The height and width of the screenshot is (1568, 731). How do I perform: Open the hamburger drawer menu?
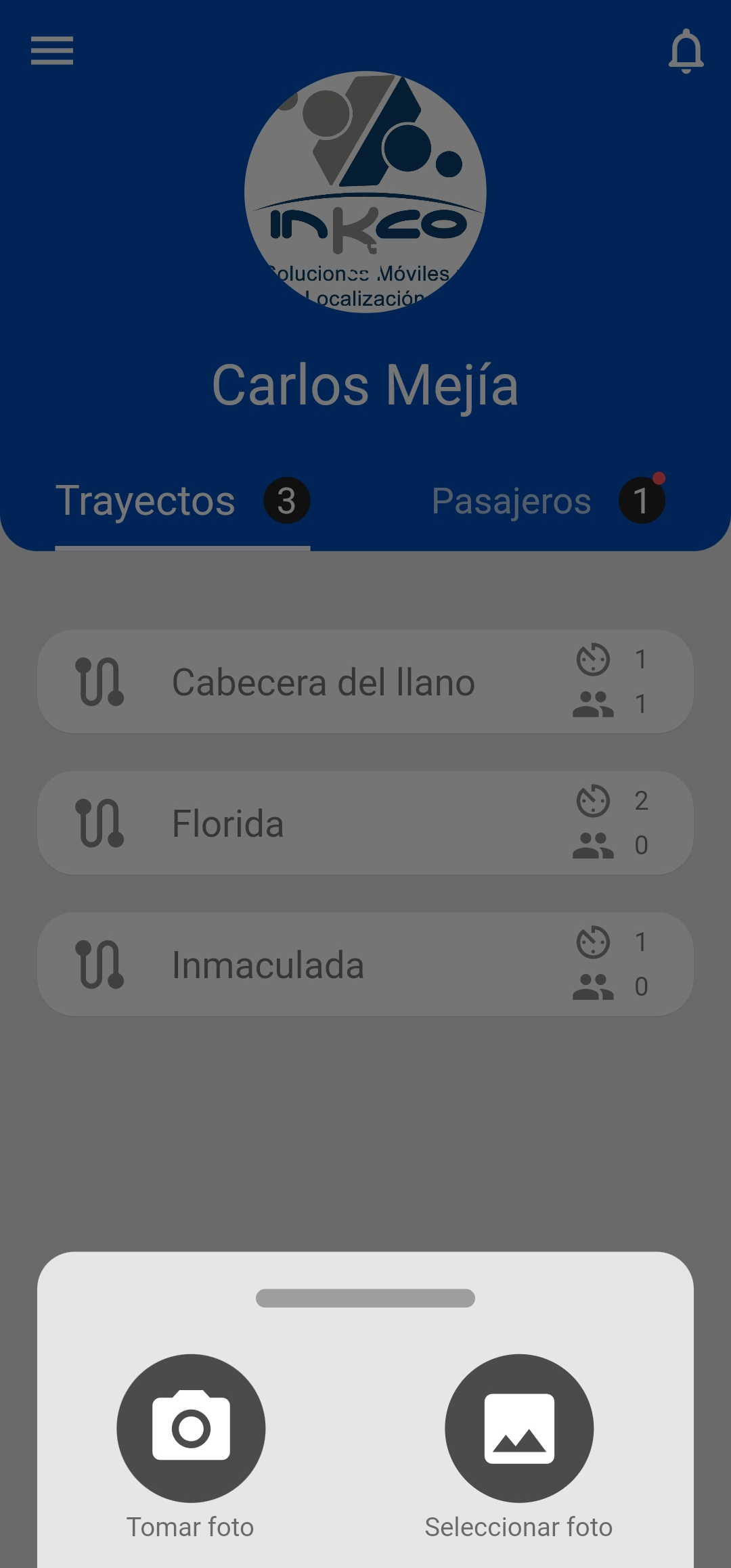pyautogui.click(x=52, y=51)
